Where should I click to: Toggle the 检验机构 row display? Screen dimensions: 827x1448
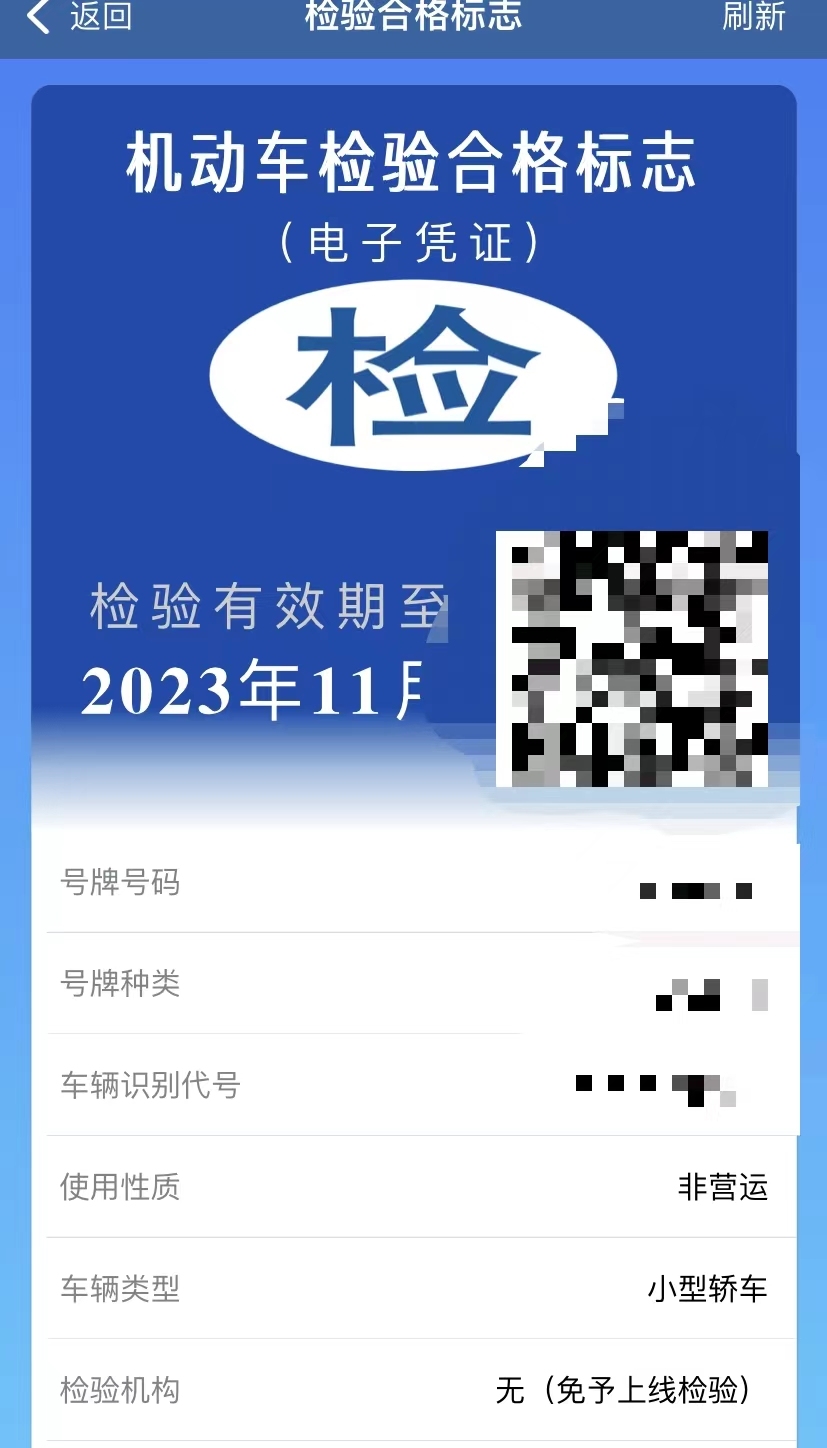click(413, 1390)
